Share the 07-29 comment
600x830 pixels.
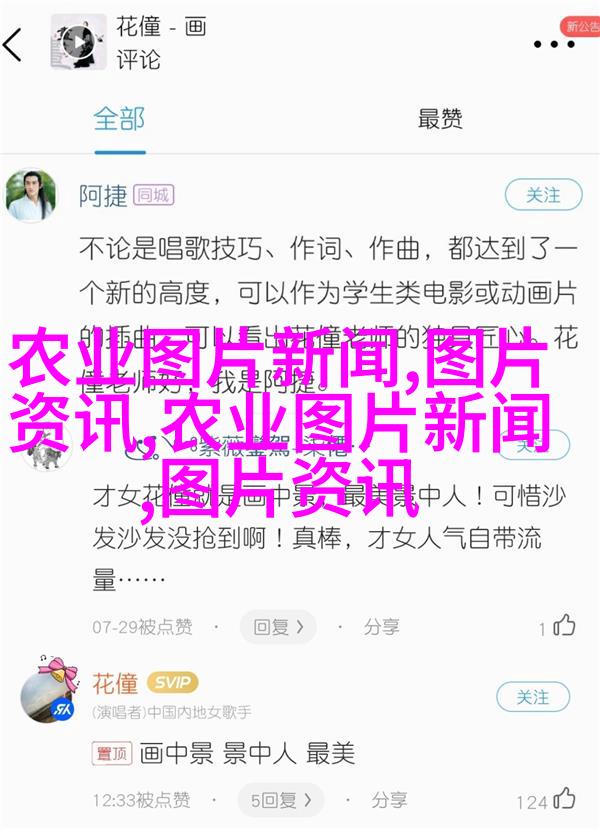click(x=370, y=627)
